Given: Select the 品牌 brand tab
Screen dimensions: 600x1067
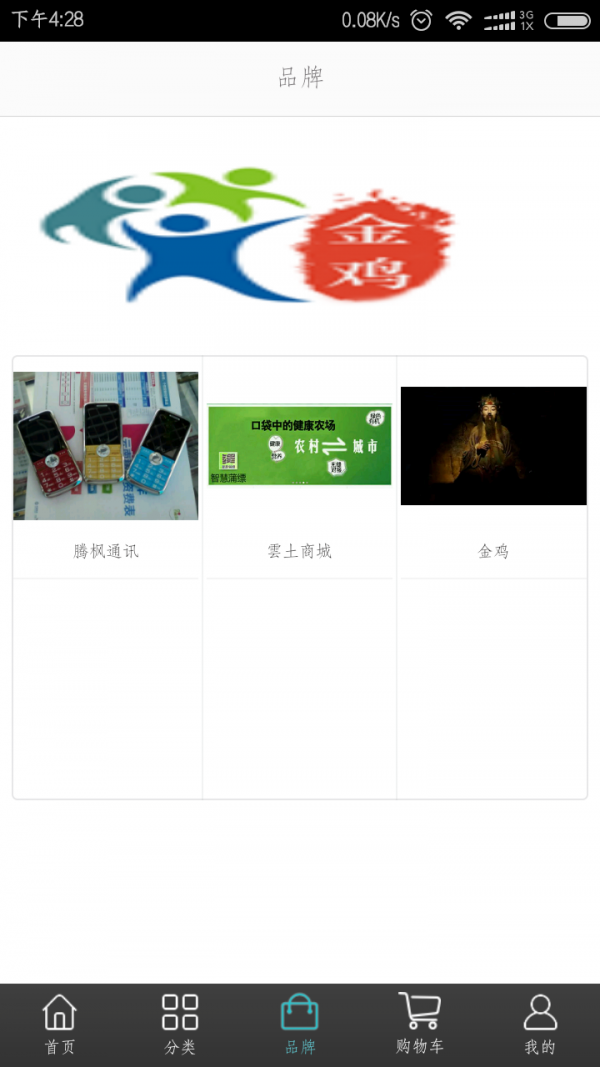Looking at the screenshot, I should coord(300,1024).
